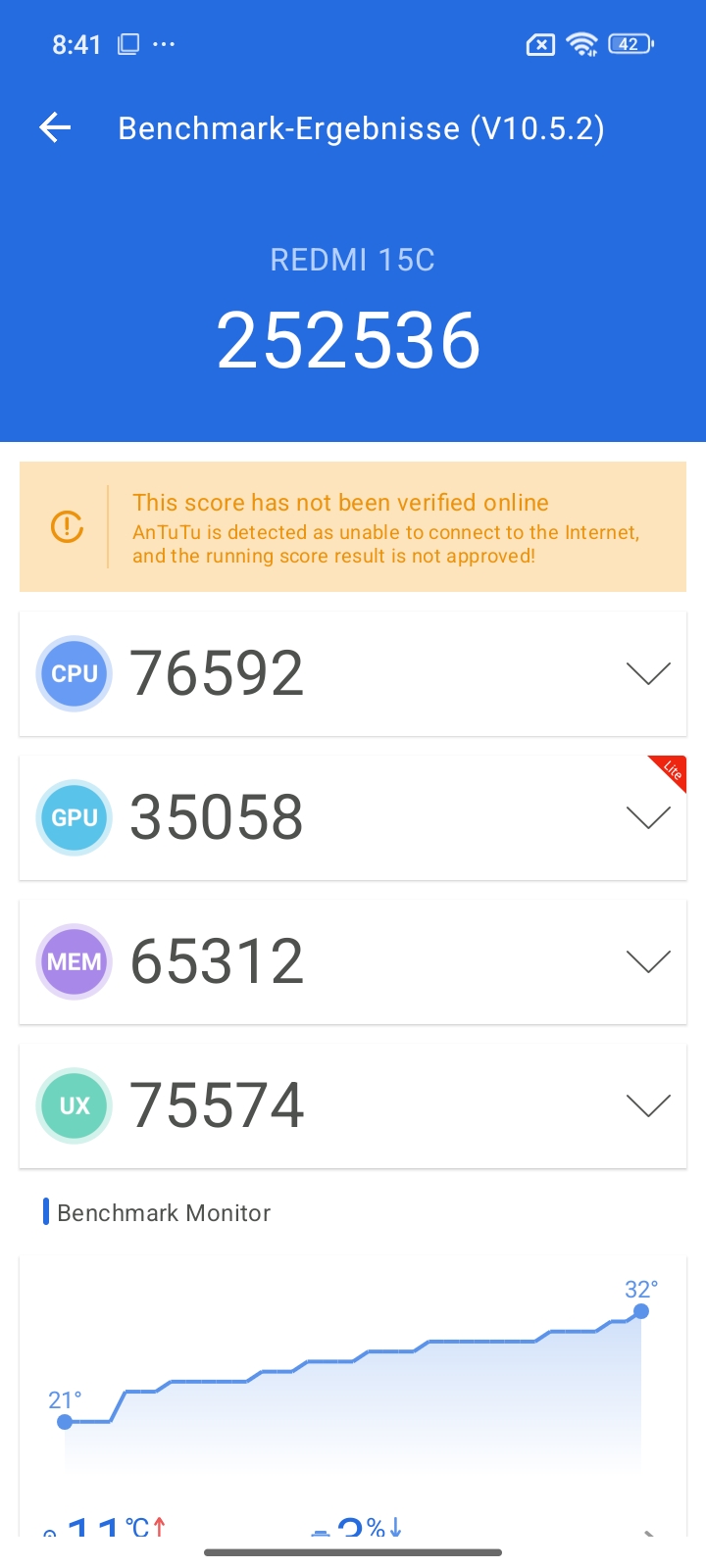Go back using the arrow icon

(x=55, y=127)
